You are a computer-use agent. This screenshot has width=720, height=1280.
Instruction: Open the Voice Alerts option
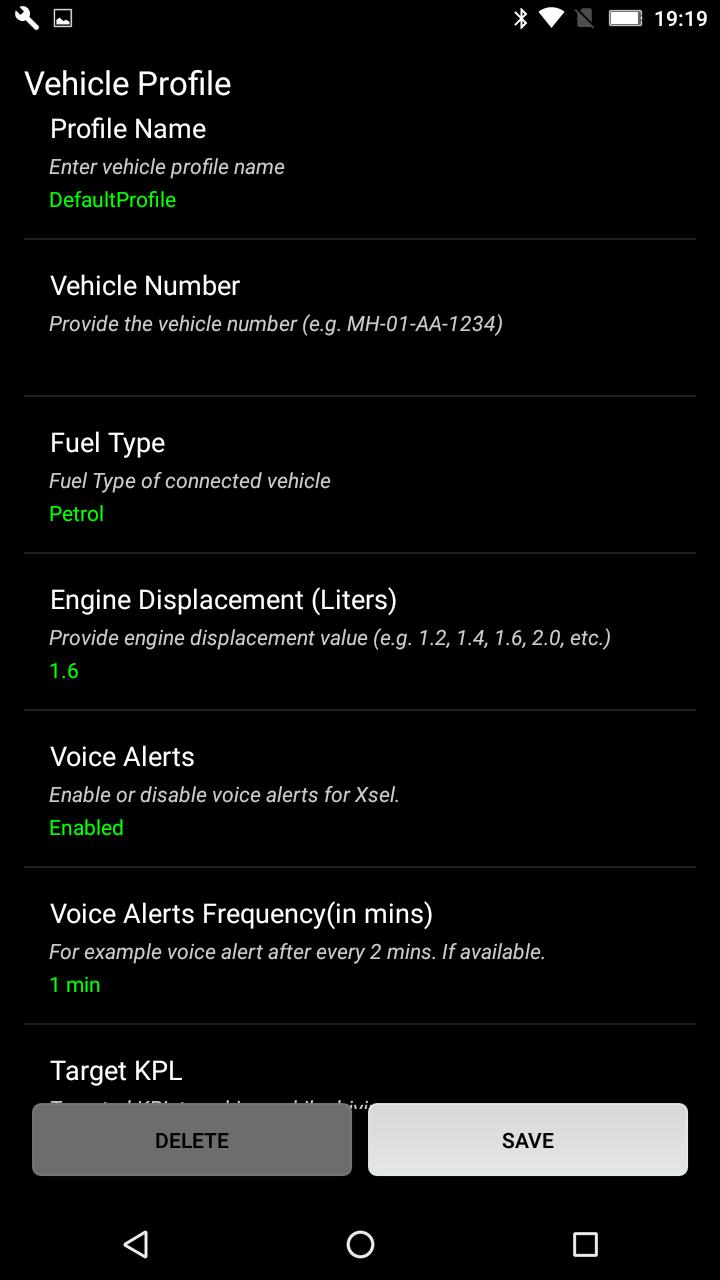tap(360, 790)
